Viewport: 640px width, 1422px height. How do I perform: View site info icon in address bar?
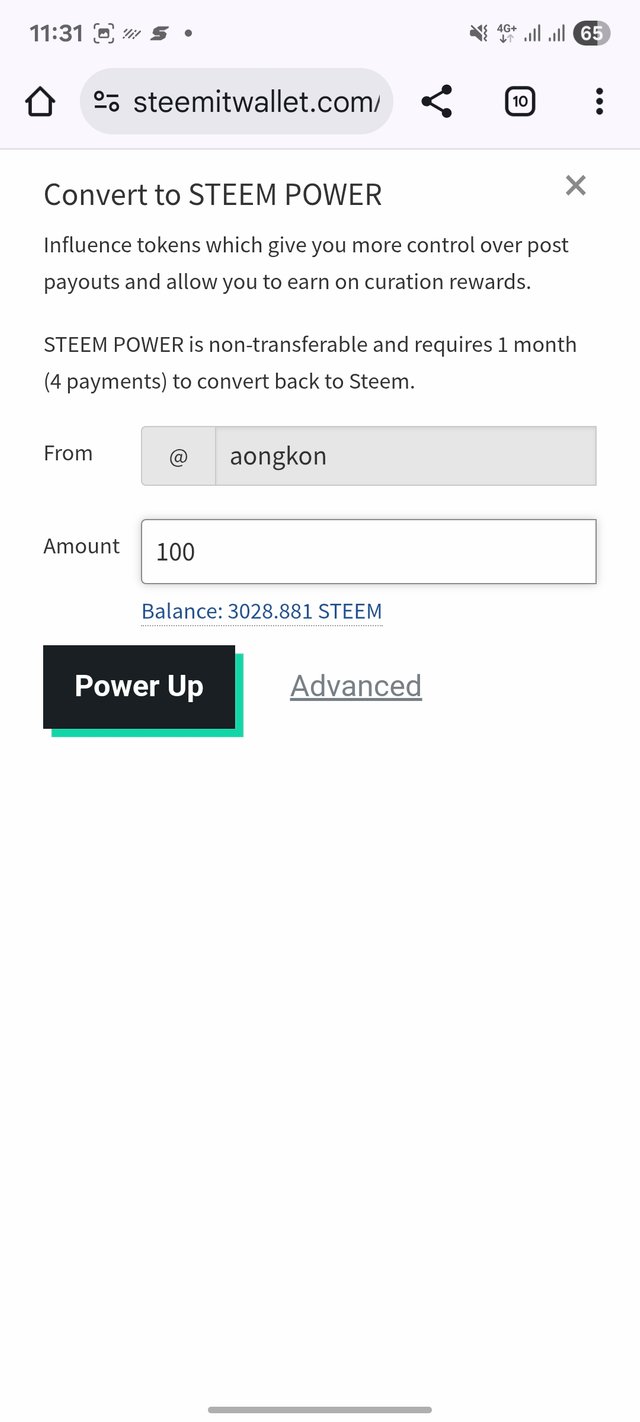[x=107, y=101]
